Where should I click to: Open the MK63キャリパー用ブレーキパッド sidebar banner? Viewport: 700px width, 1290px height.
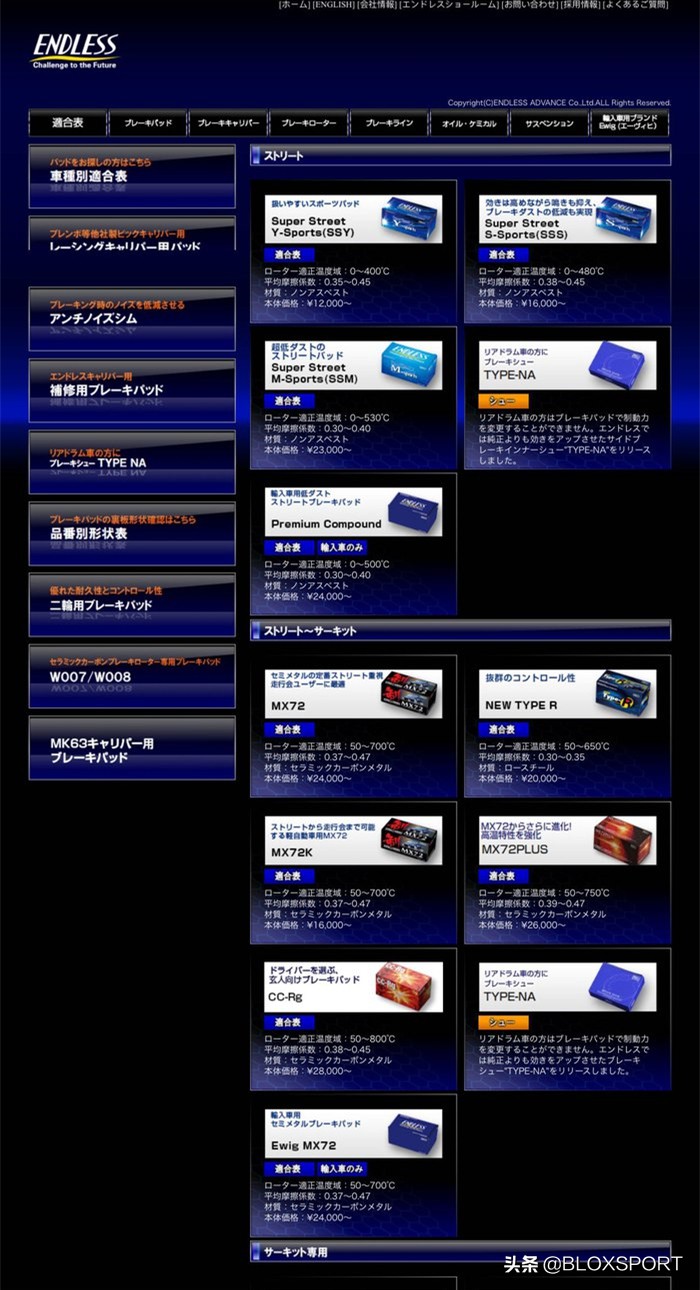click(132, 750)
